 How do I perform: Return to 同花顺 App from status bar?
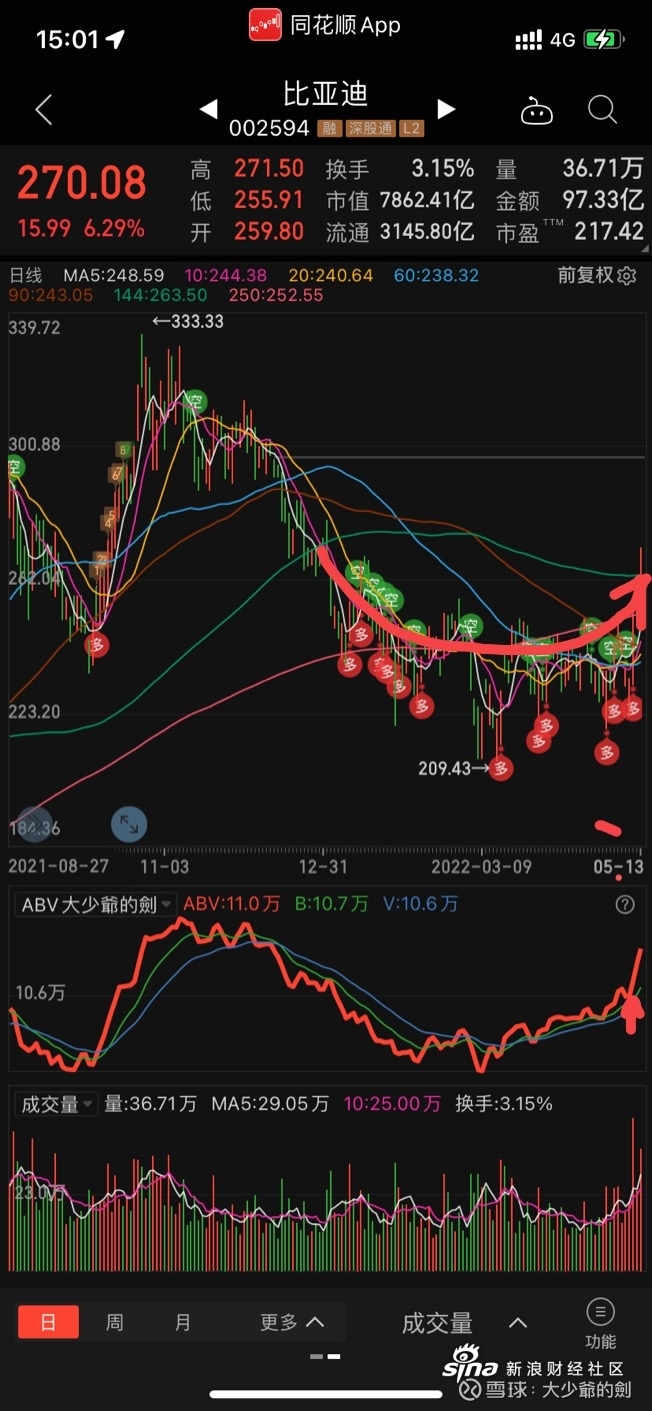click(x=325, y=26)
